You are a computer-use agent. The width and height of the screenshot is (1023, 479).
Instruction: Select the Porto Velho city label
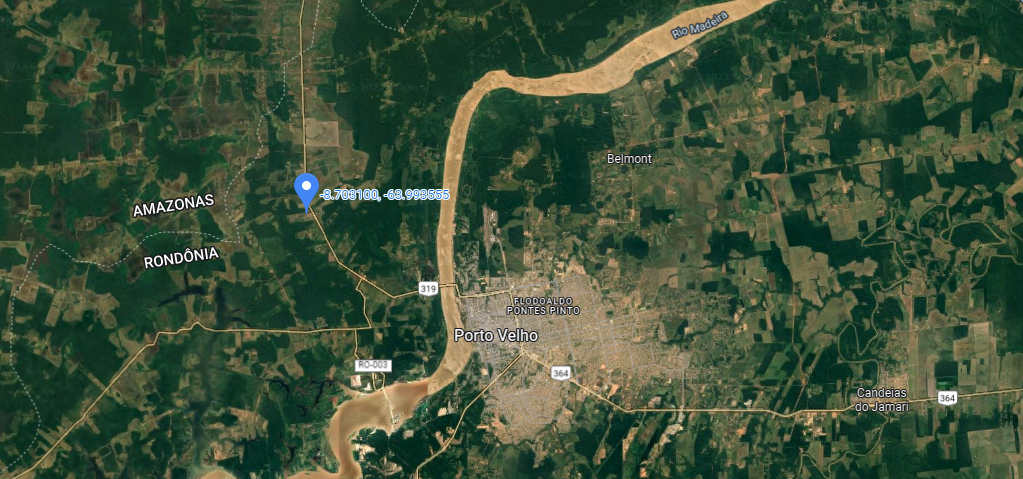coord(495,336)
